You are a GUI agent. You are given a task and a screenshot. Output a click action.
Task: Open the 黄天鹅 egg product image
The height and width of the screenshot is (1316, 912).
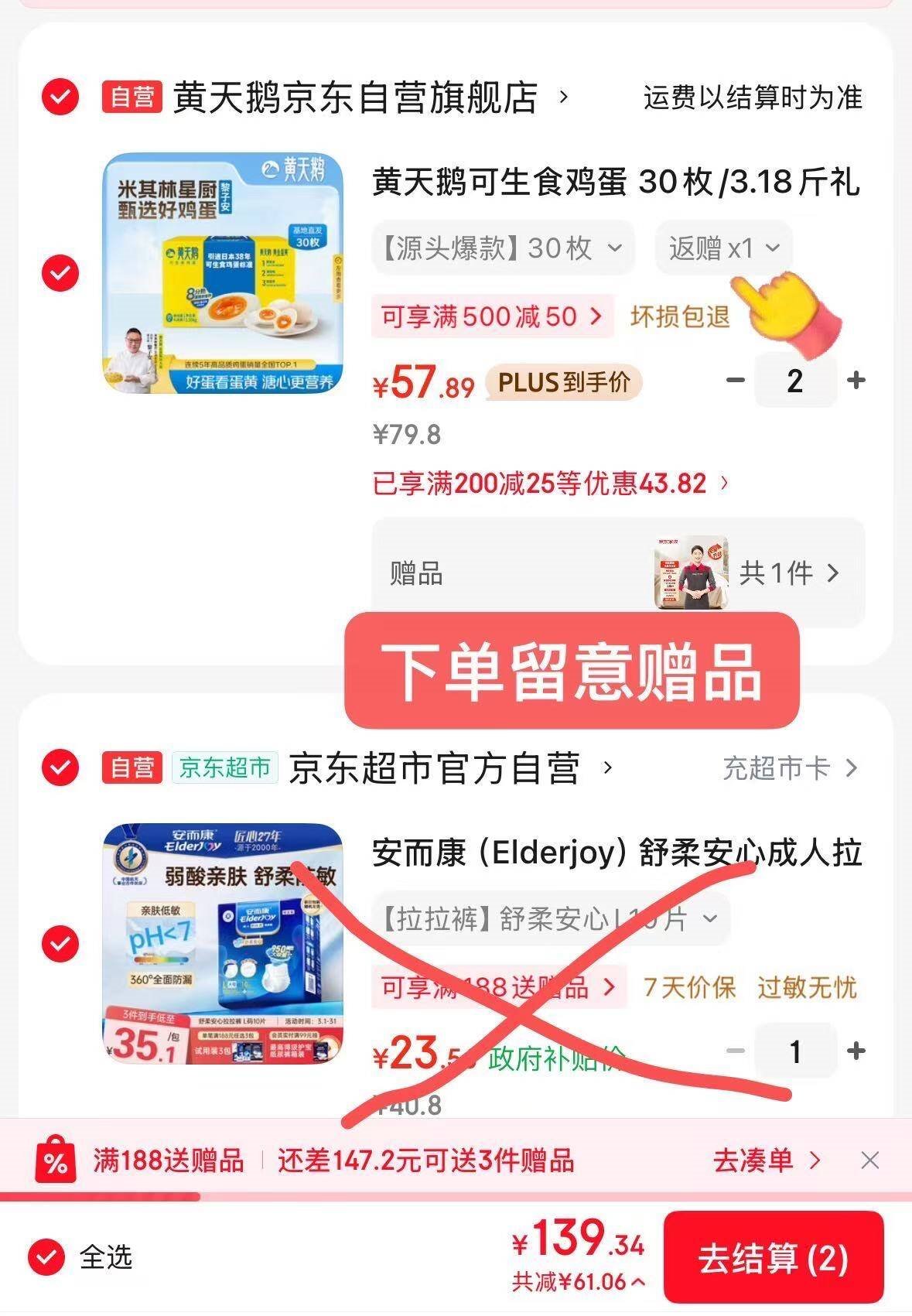[223, 273]
